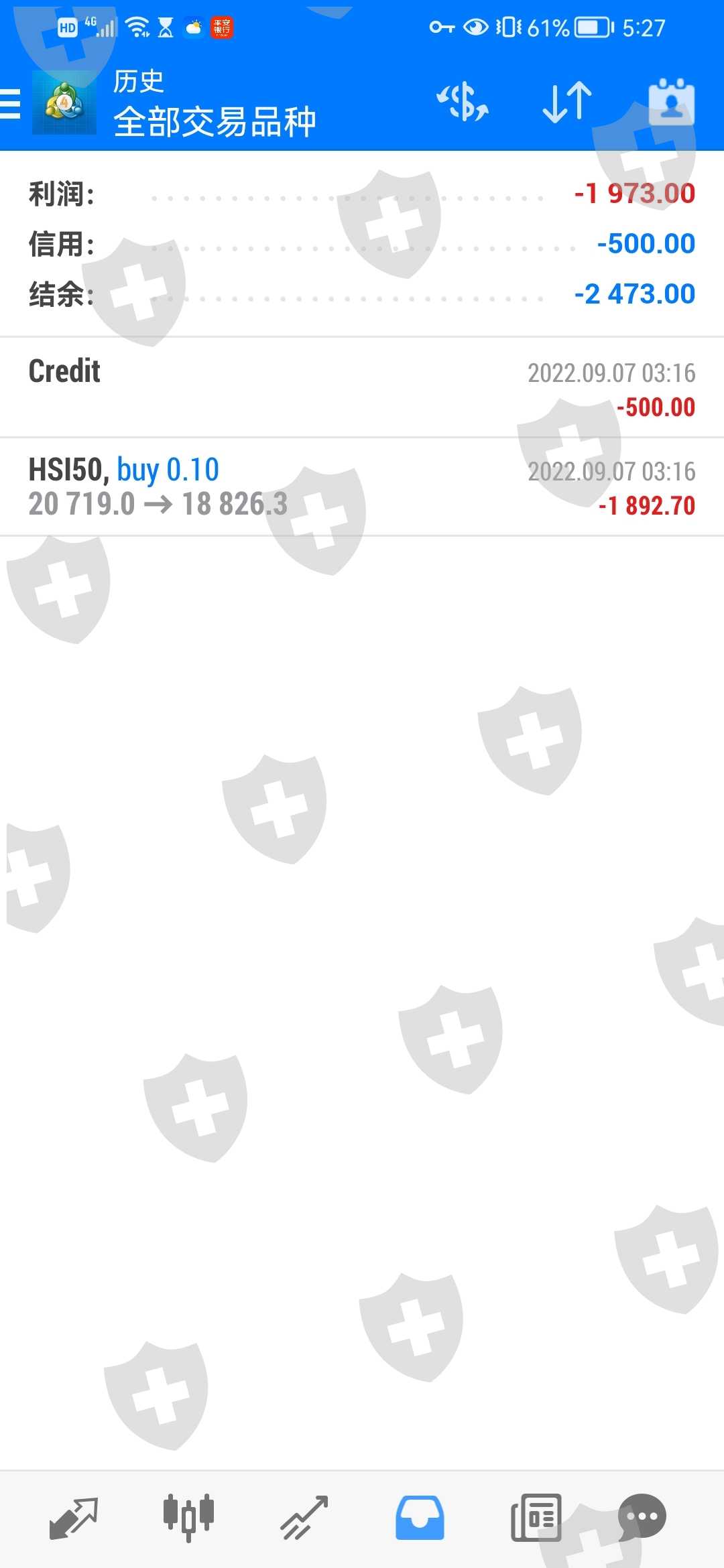The image size is (724, 1568).
Task: Switch to the Quotes tab
Action: click(74, 1518)
